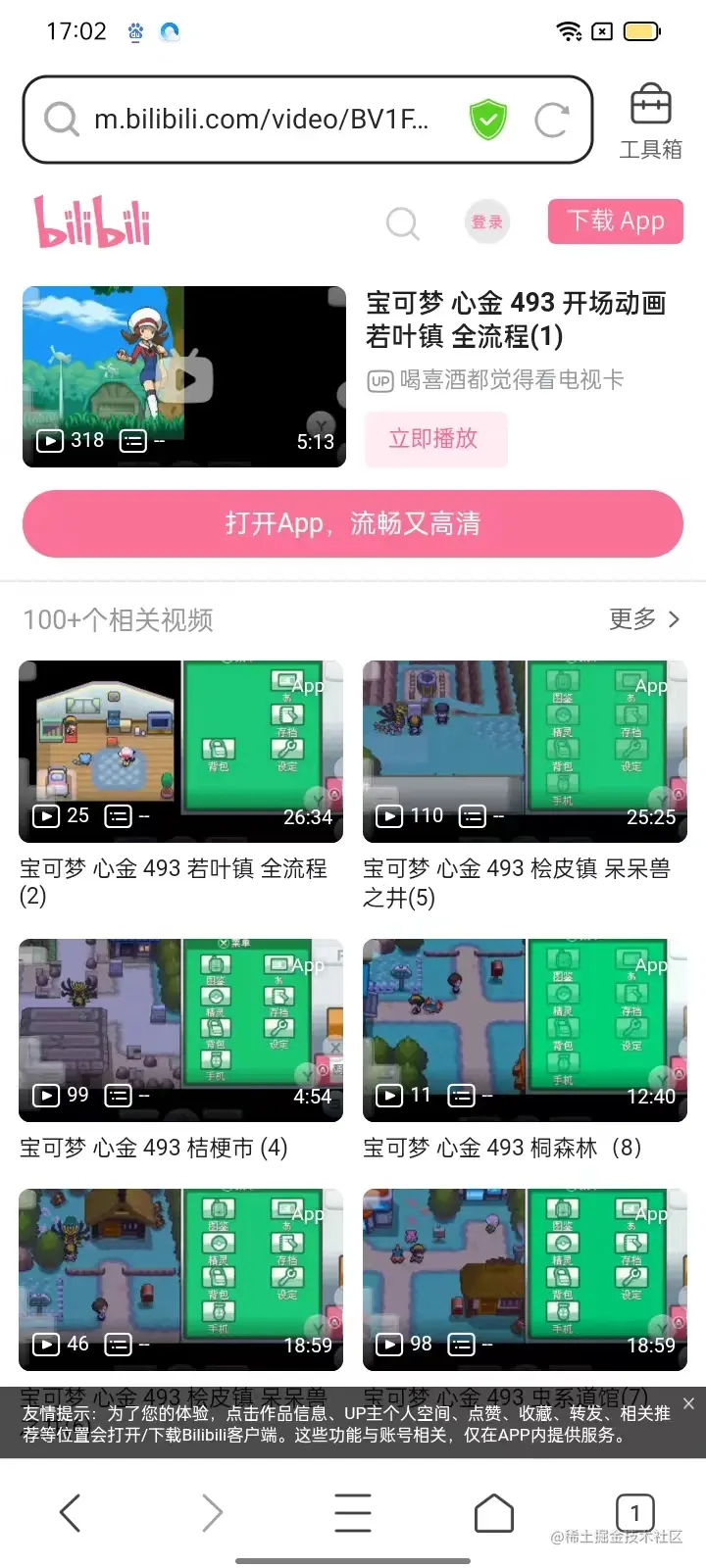The image size is (706, 1568).
Task: Open video 桔梗市 (4)
Action: (x=180, y=1030)
